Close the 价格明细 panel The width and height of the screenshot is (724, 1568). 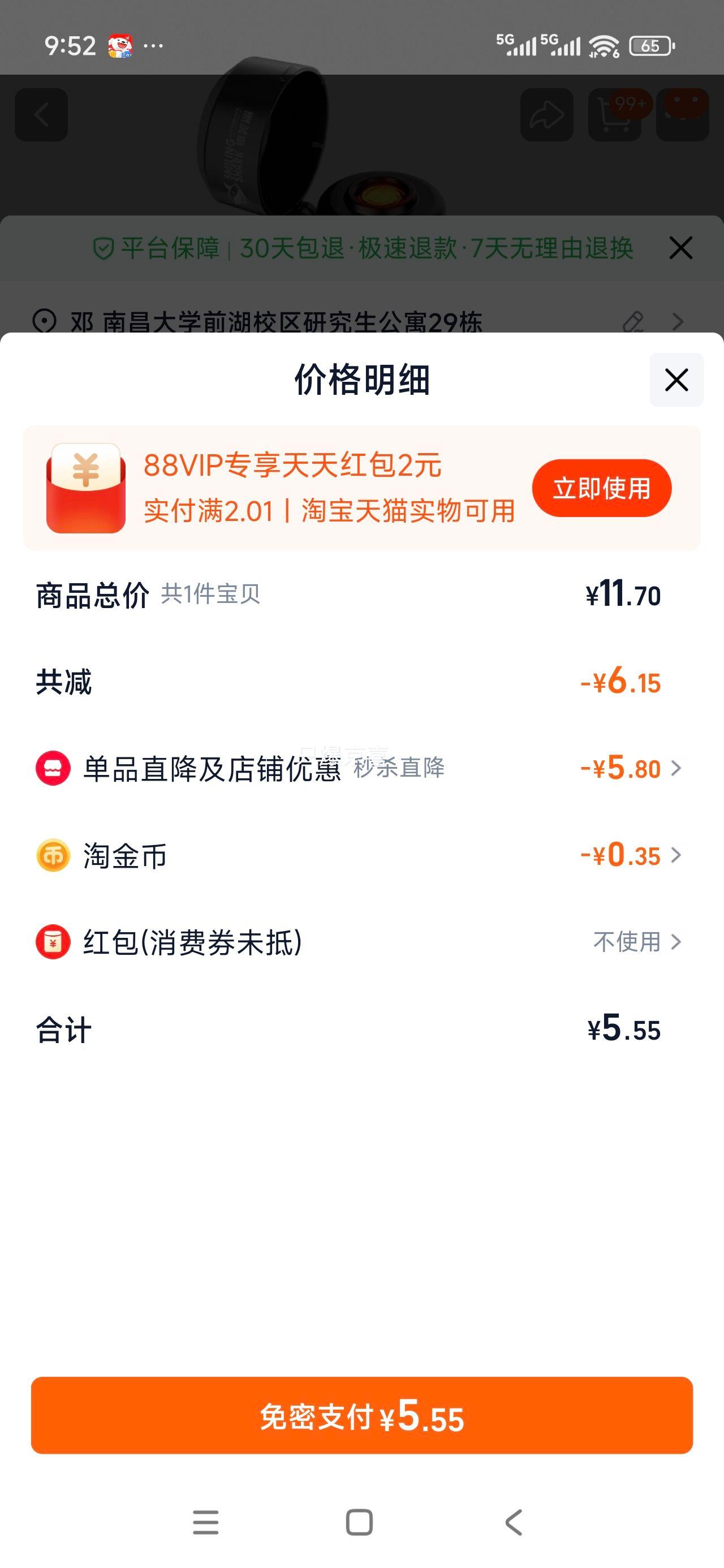[x=676, y=380]
